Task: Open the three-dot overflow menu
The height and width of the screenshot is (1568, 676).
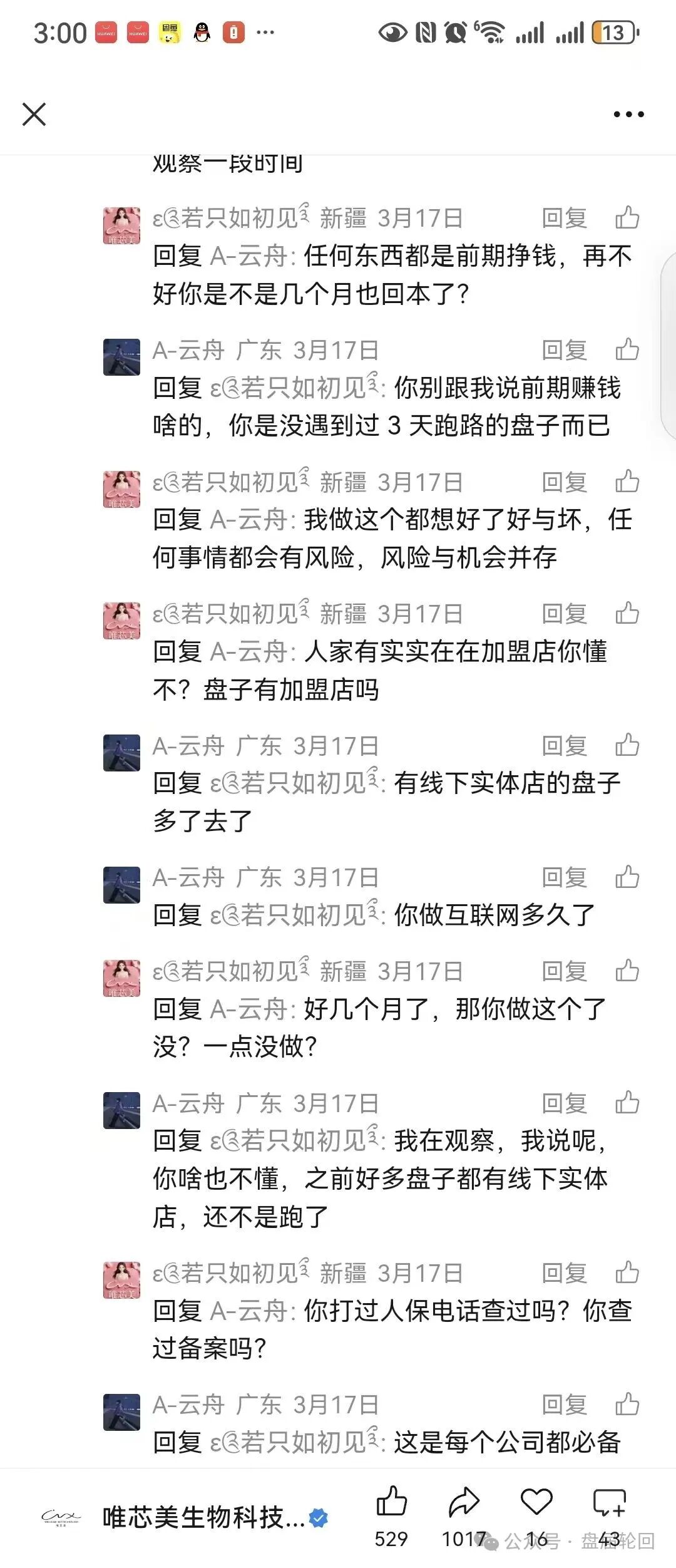Action: (628, 115)
